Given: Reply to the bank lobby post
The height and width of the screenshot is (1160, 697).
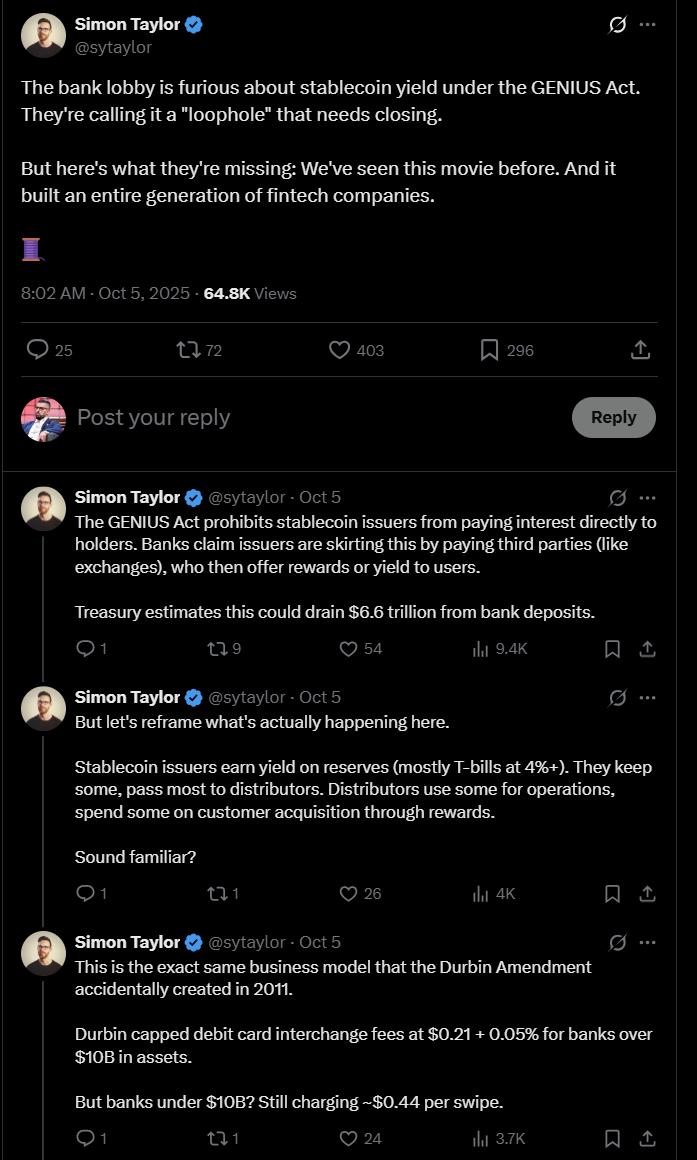Looking at the screenshot, I should click(38, 350).
